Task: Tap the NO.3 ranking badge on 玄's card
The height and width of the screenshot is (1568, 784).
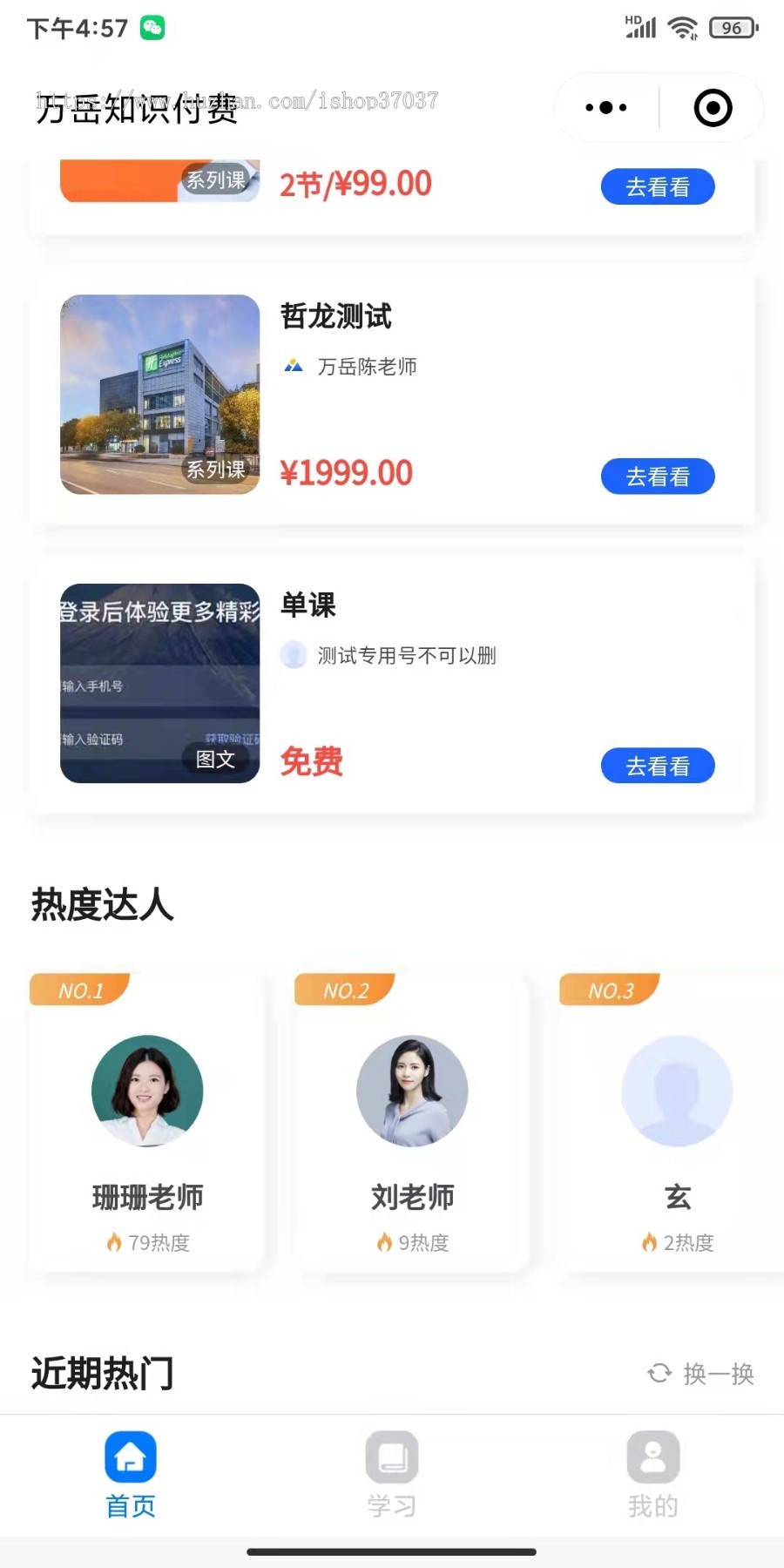Action: (x=611, y=990)
